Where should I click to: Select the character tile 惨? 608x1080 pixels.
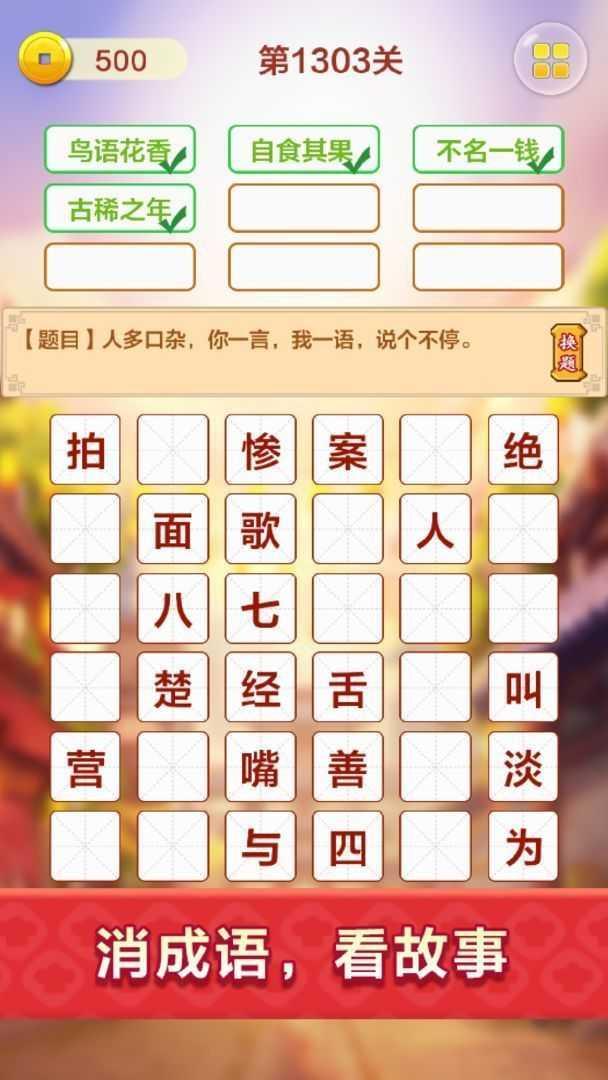pos(260,450)
